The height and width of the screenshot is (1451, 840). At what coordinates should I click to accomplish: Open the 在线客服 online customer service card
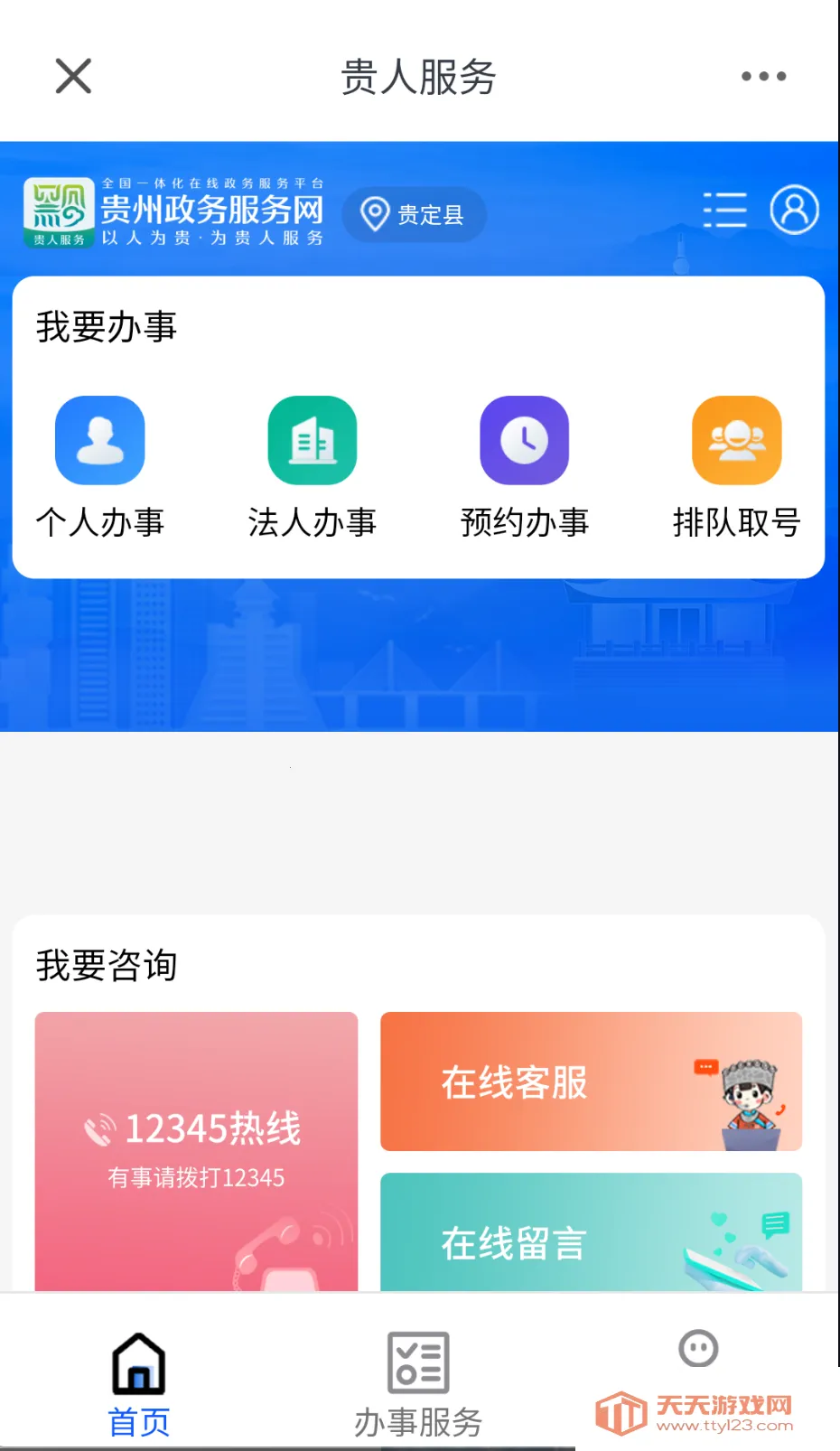pos(591,1081)
